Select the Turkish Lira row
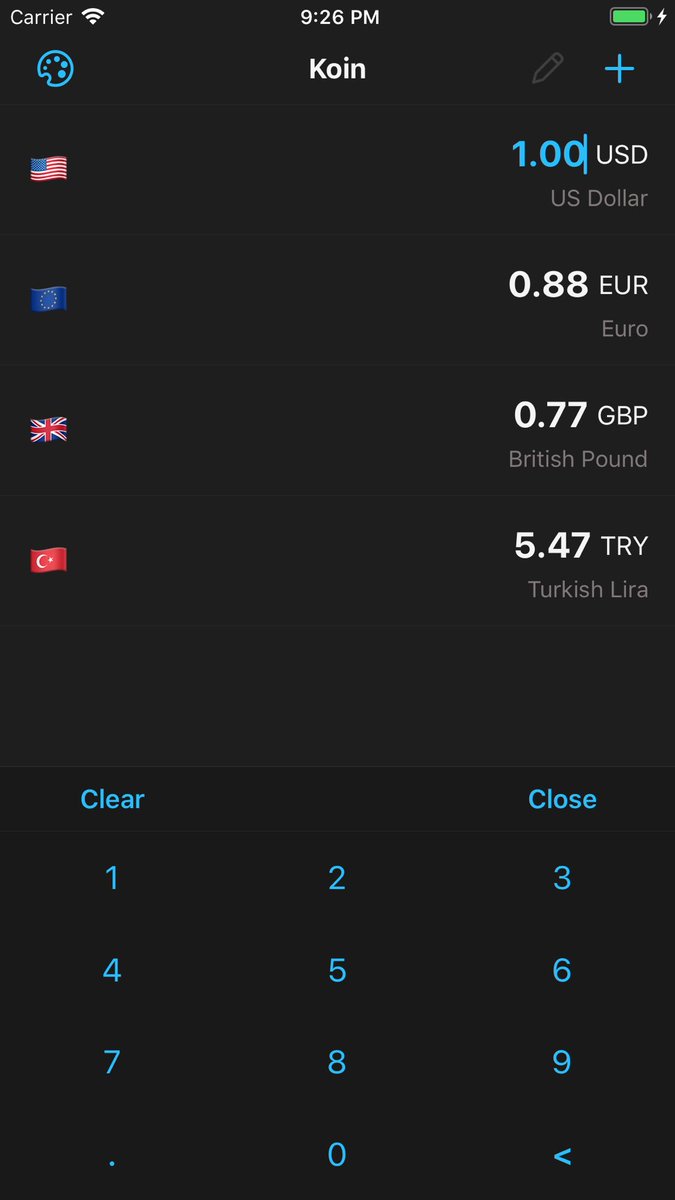The width and height of the screenshot is (675, 1200). coord(338,561)
